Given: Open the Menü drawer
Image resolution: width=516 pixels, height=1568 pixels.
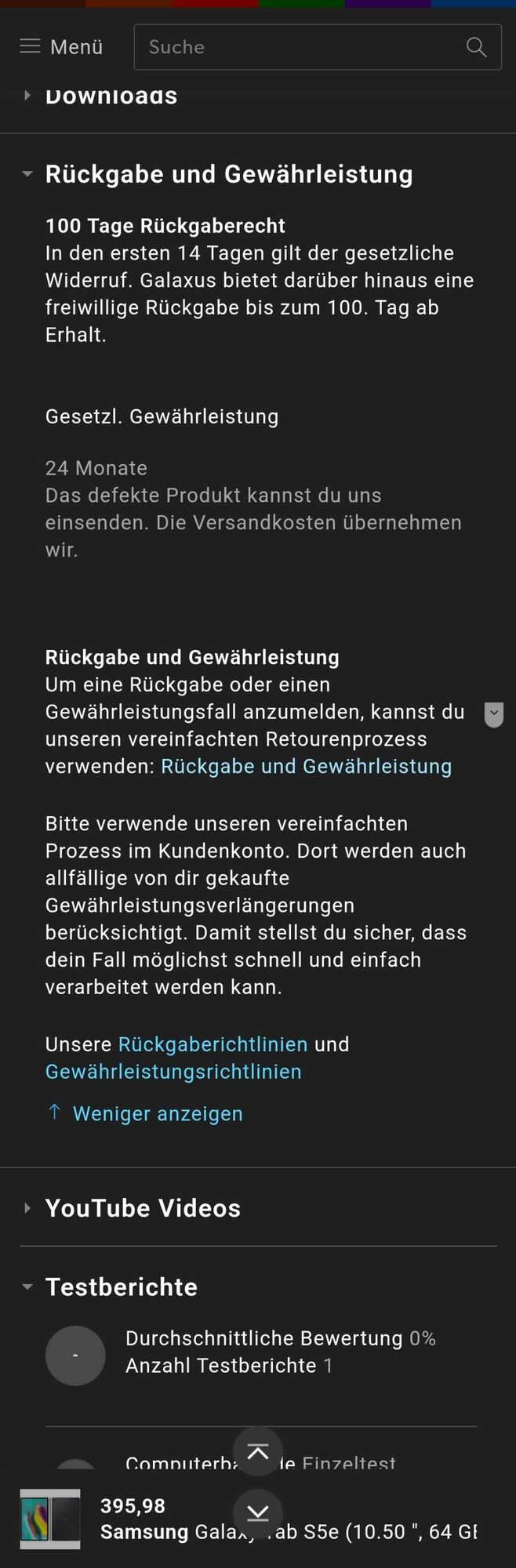Looking at the screenshot, I should click(61, 47).
